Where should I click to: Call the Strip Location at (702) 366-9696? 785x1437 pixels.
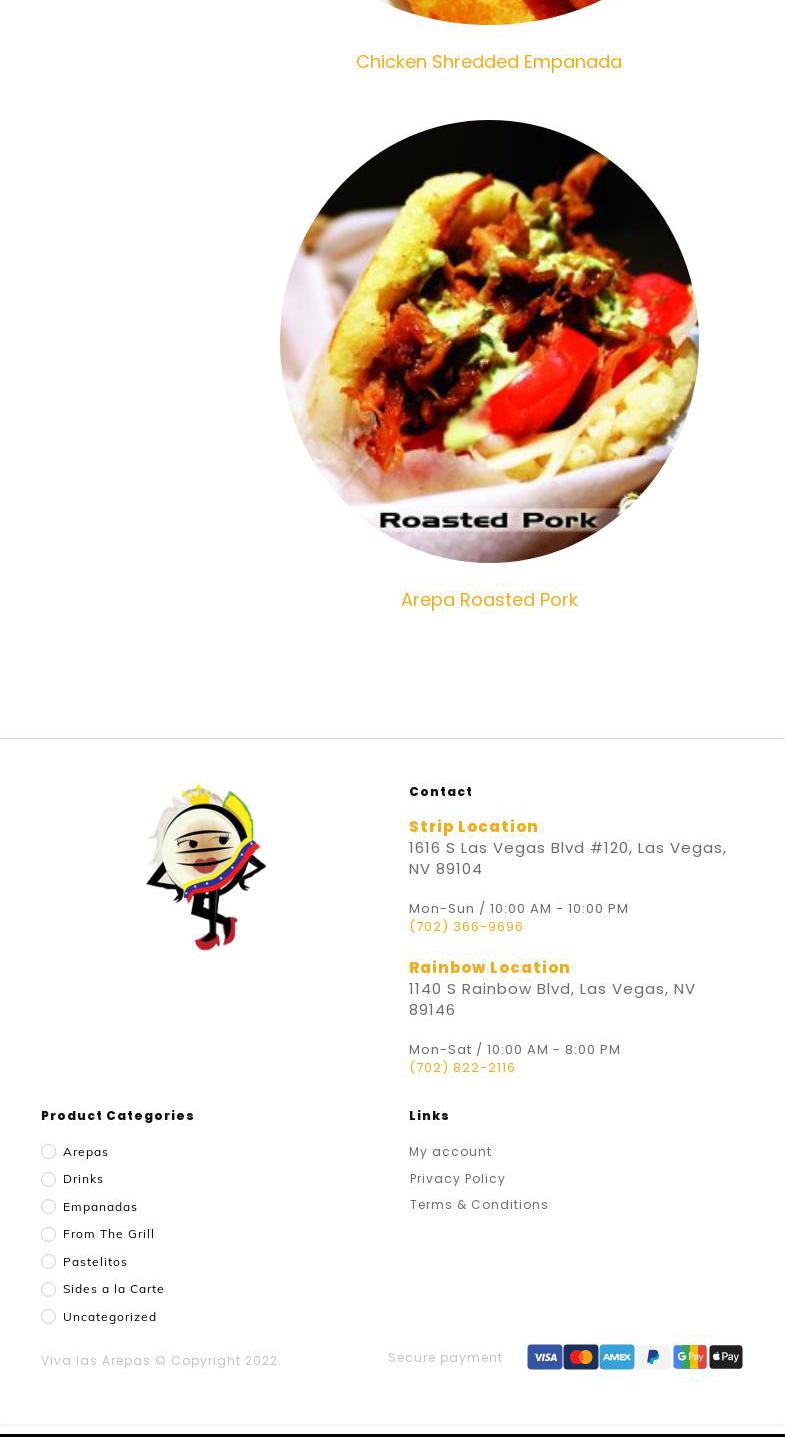(x=466, y=927)
